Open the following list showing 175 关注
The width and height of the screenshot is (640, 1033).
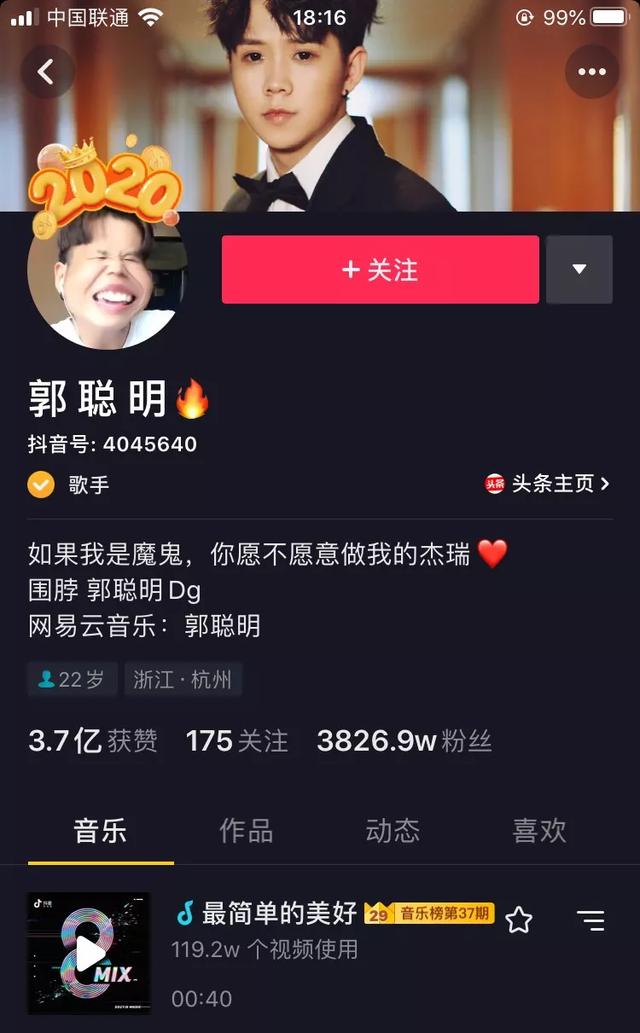(x=237, y=741)
